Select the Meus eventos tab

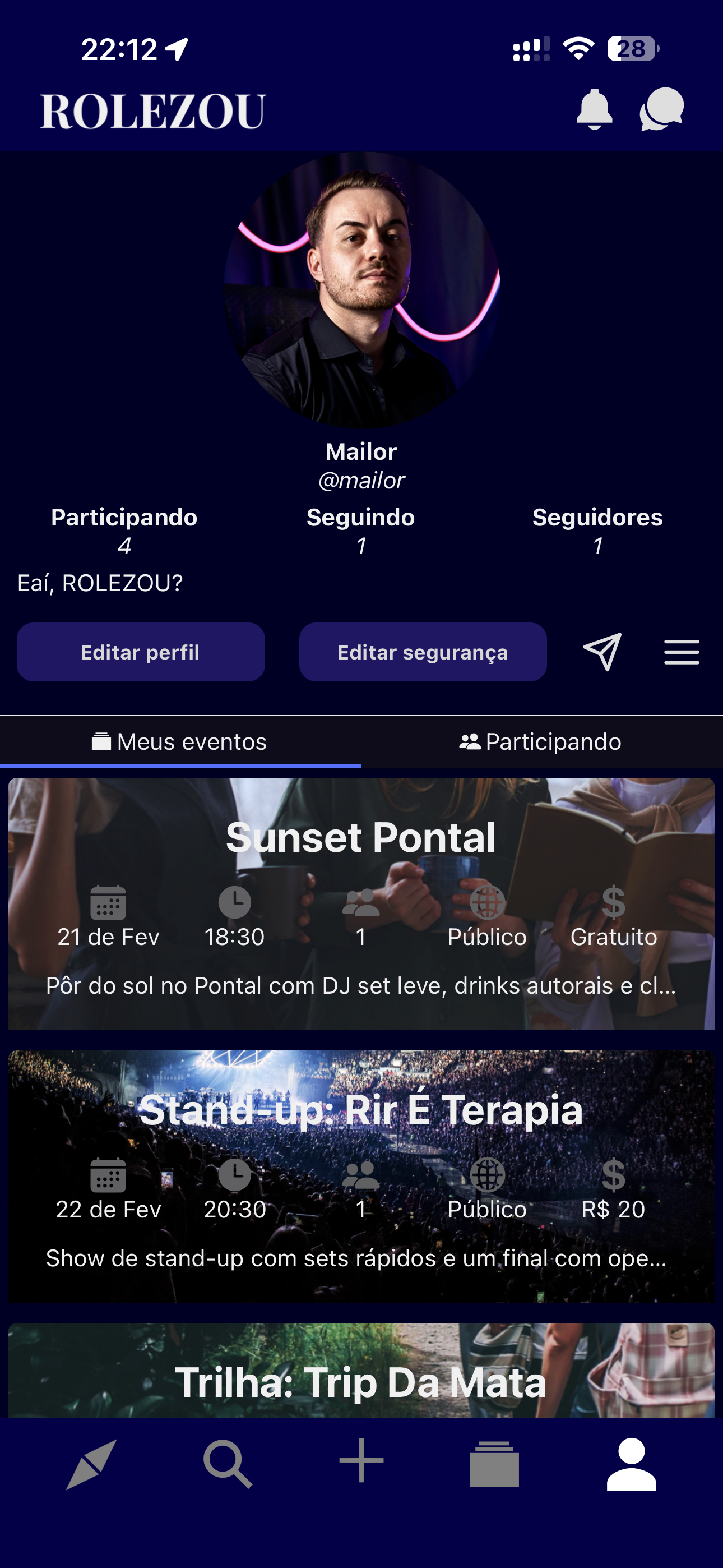[x=179, y=741]
